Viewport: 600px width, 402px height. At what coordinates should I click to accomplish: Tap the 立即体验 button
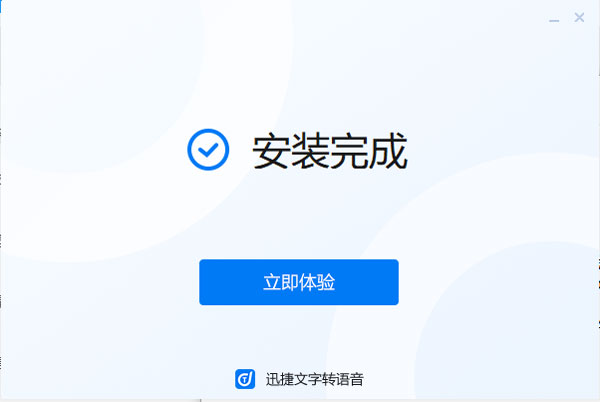[x=298, y=282]
